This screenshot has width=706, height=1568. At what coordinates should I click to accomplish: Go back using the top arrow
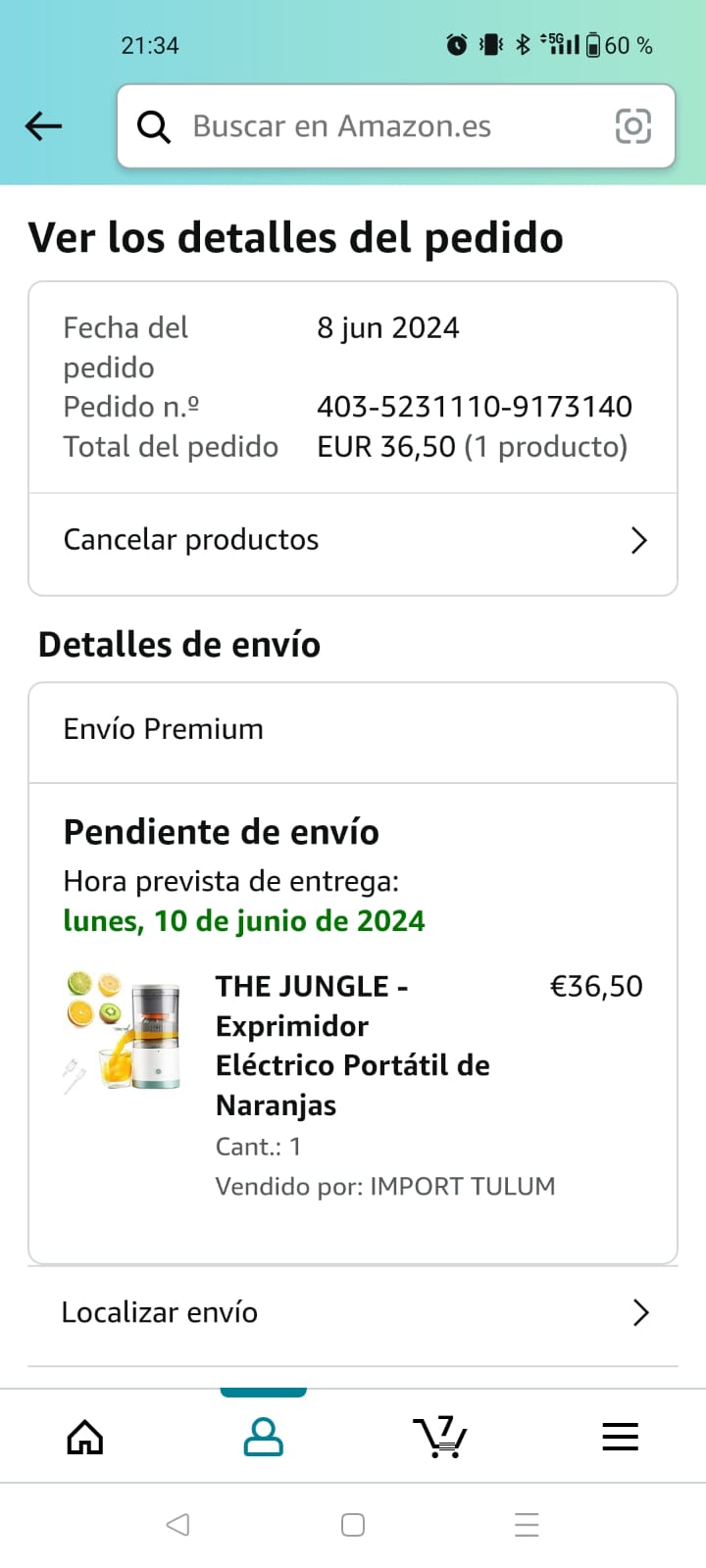coord(44,126)
